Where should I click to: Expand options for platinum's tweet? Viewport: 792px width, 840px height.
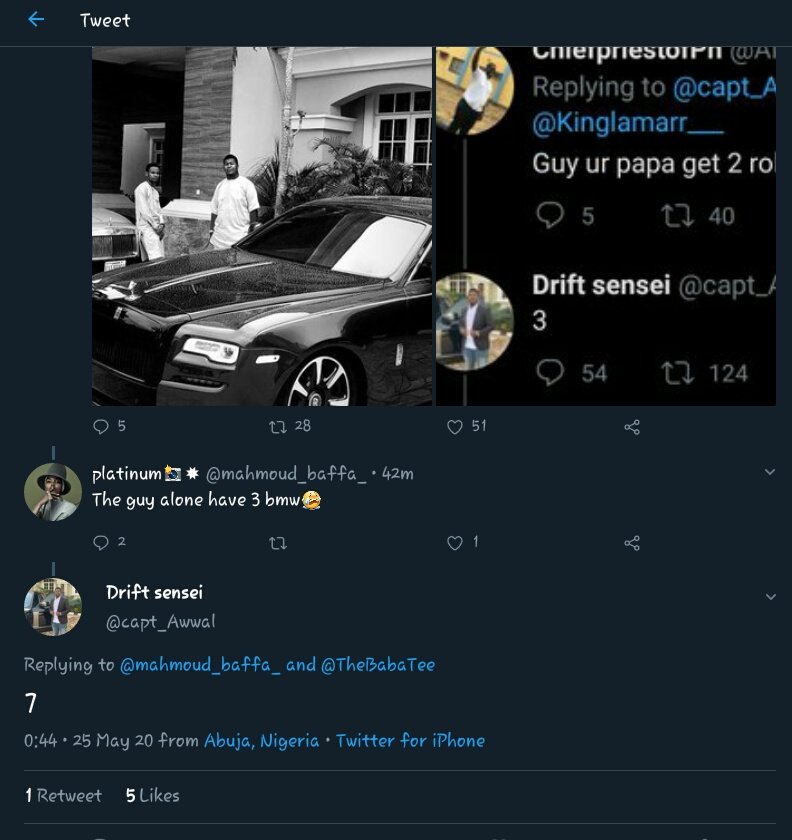pos(769,472)
